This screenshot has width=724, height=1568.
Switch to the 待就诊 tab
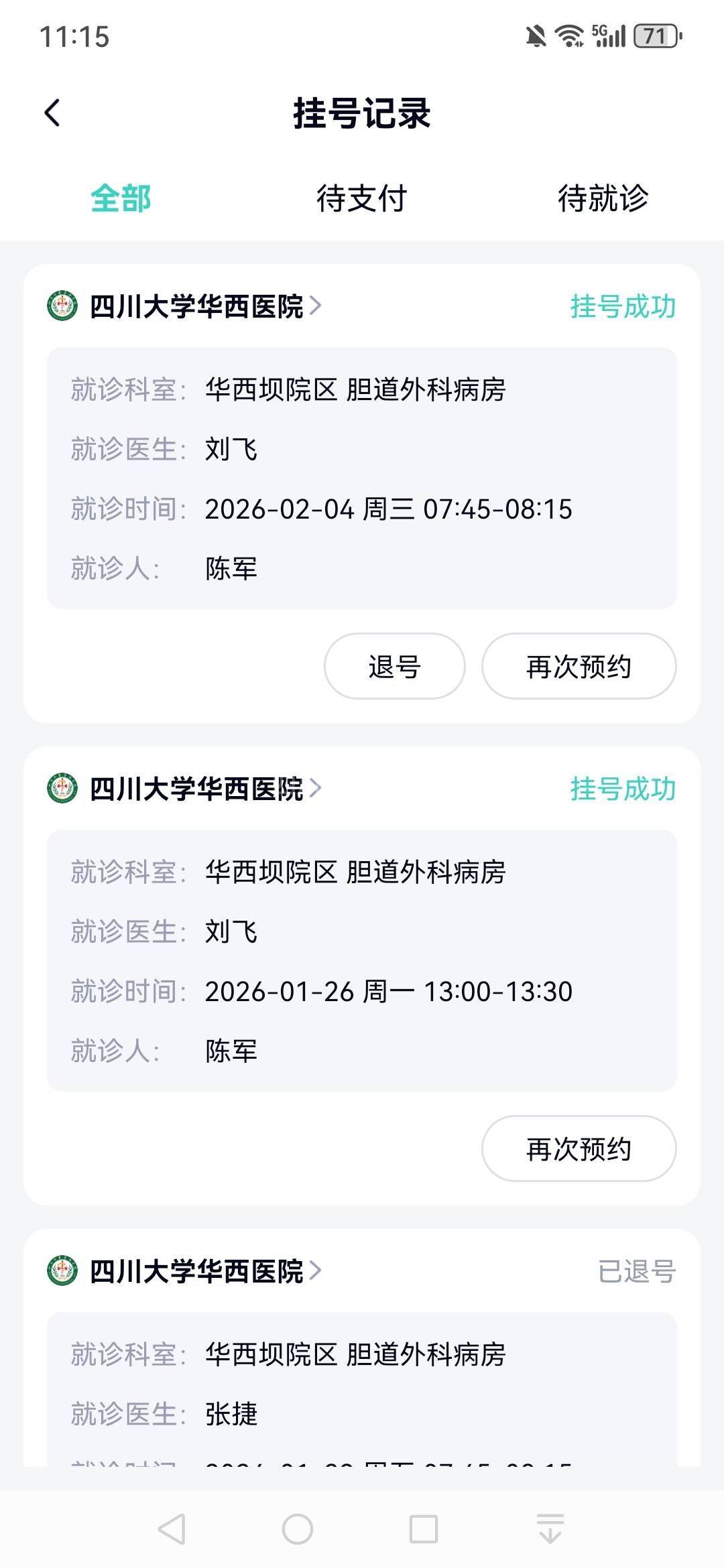pyautogui.click(x=603, y=198)
